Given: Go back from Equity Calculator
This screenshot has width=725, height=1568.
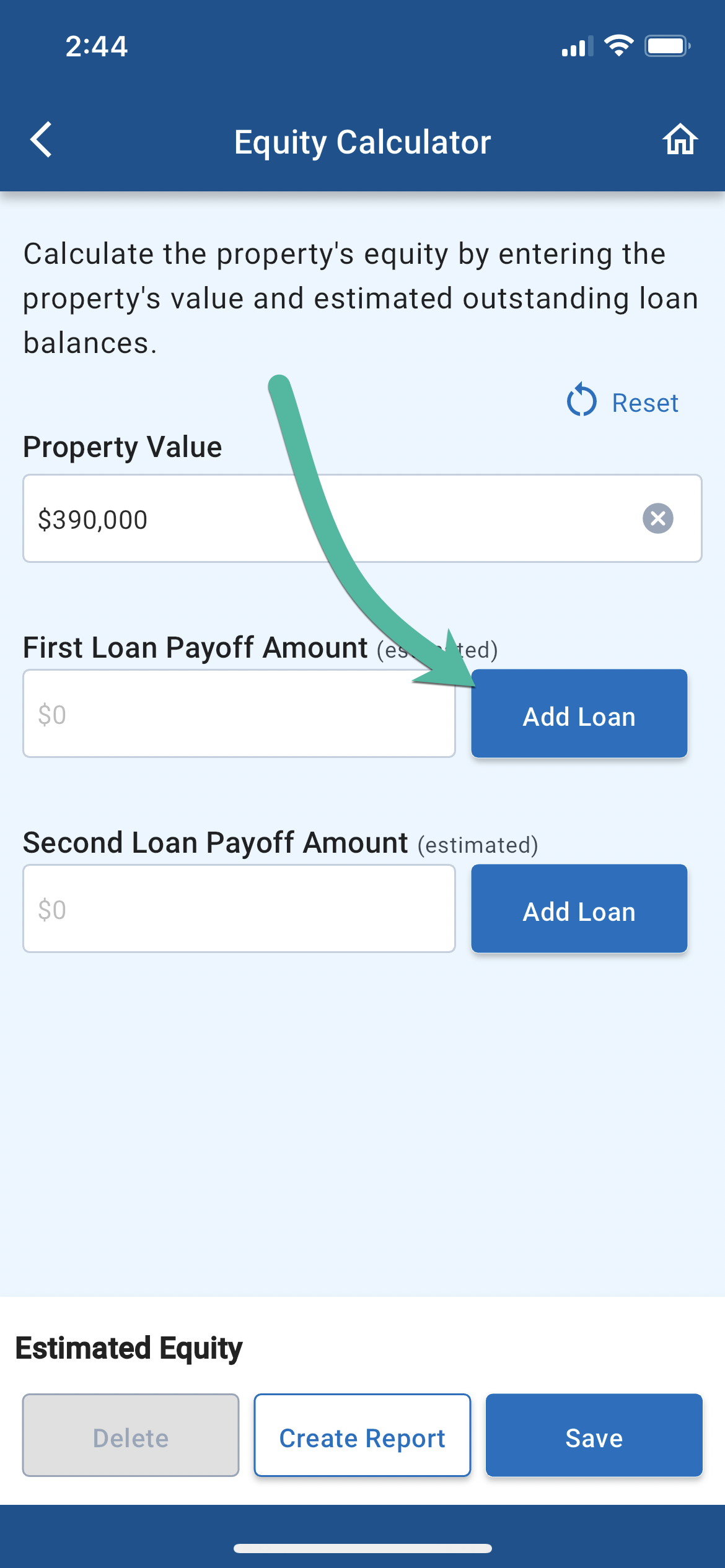Looking at the screenshot, I should click(42, 140).
